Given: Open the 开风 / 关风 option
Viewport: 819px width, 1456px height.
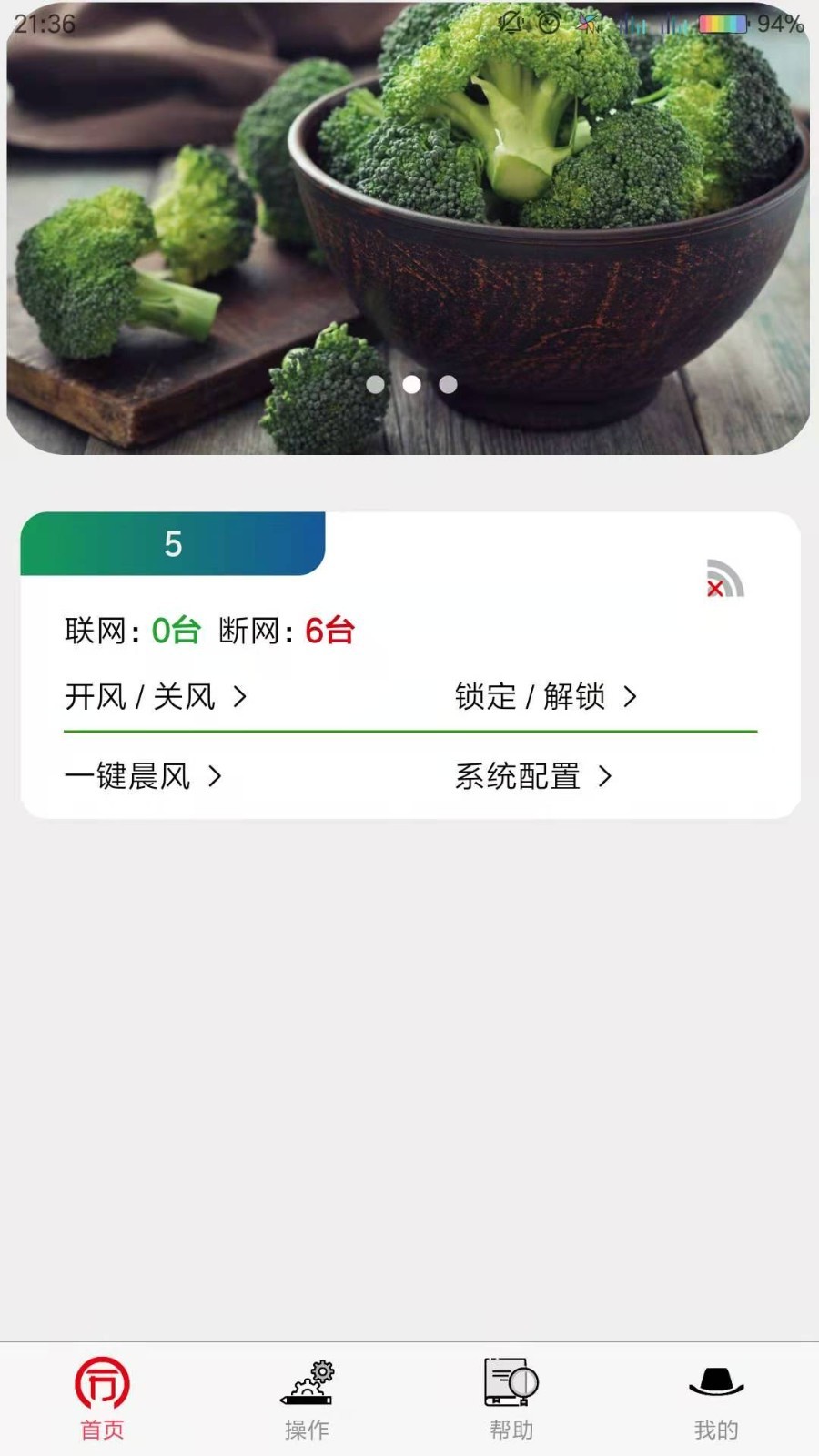Looking at the screenshot, I should tap(155, 697).
